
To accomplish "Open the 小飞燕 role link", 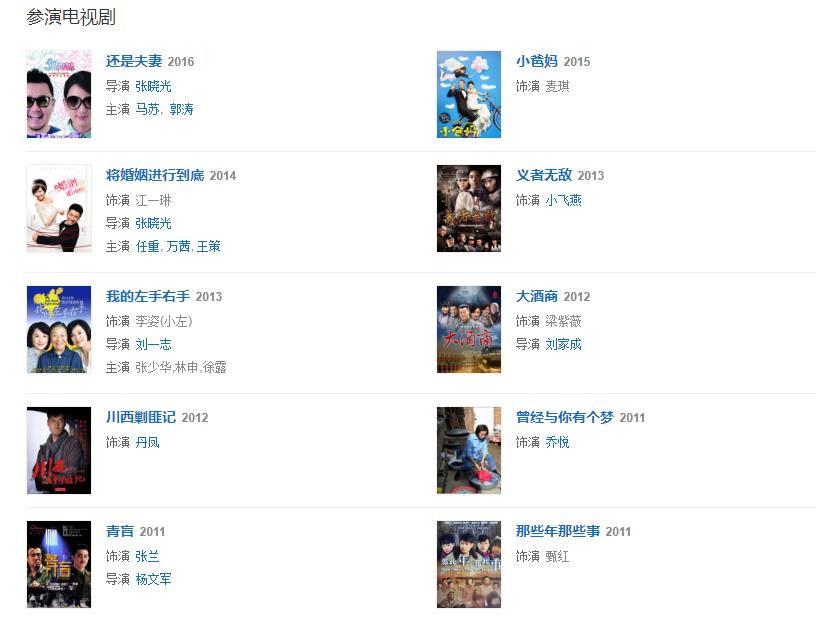I will pos(563,200).
